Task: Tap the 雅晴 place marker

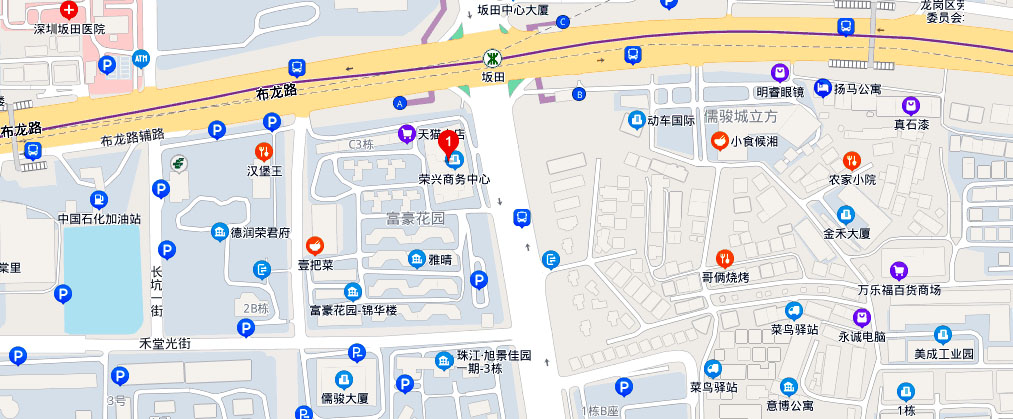Action: coord(416,259)
